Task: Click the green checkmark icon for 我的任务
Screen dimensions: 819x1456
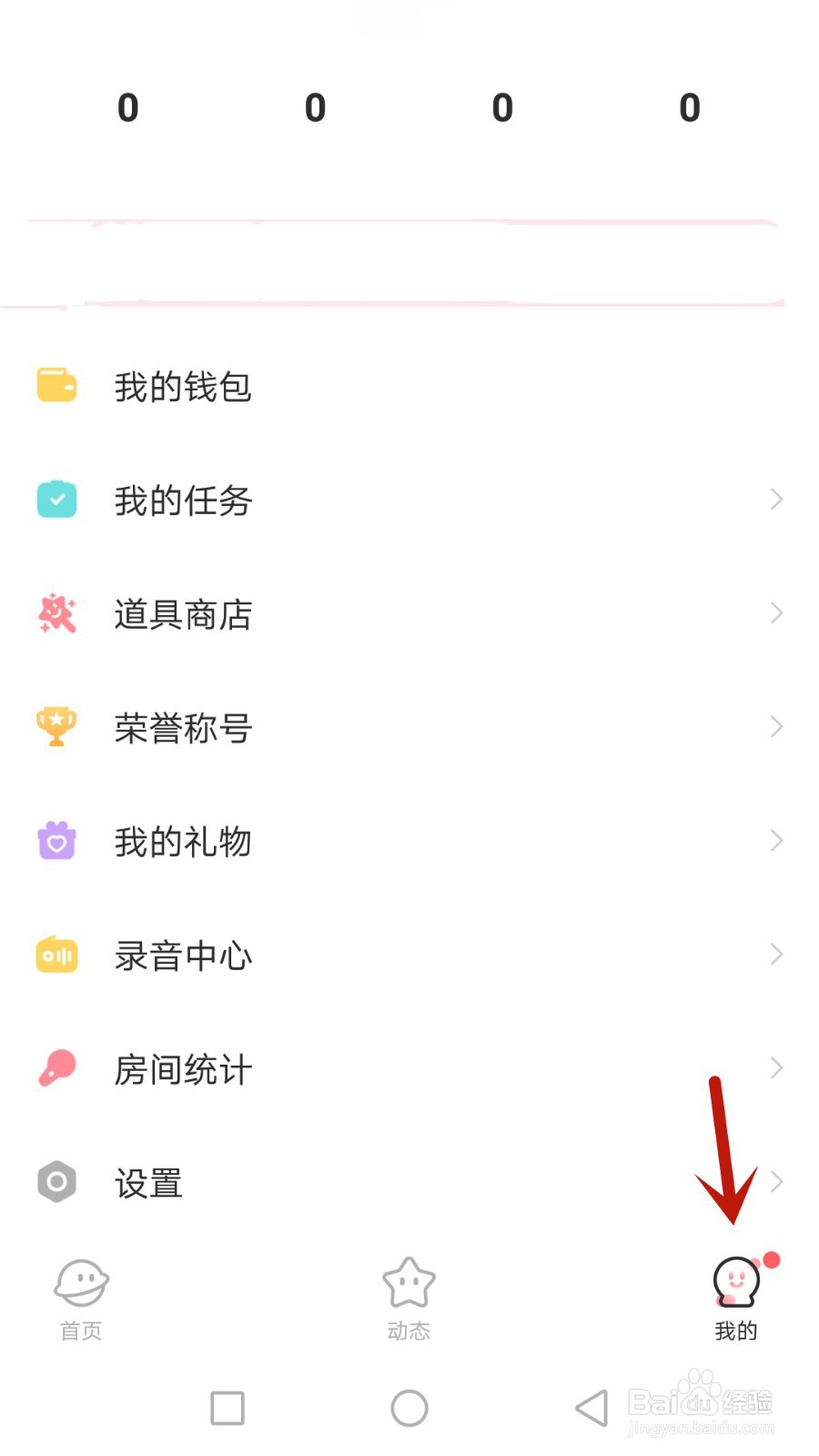Action: click(x=56, y=500)
